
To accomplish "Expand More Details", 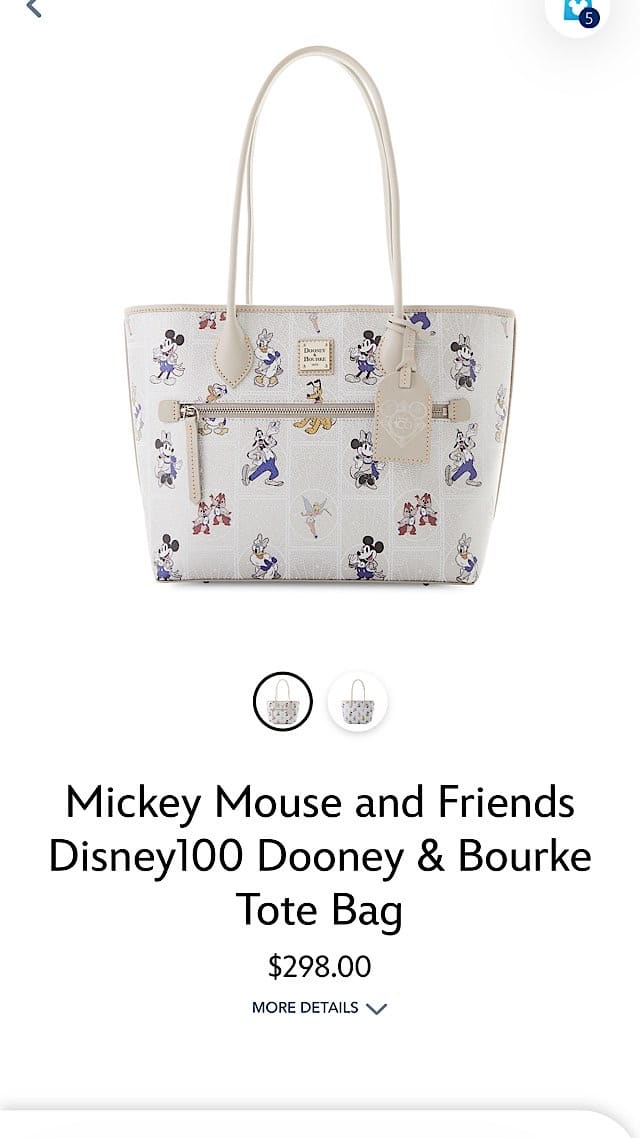I will (x=319, y=1007).
